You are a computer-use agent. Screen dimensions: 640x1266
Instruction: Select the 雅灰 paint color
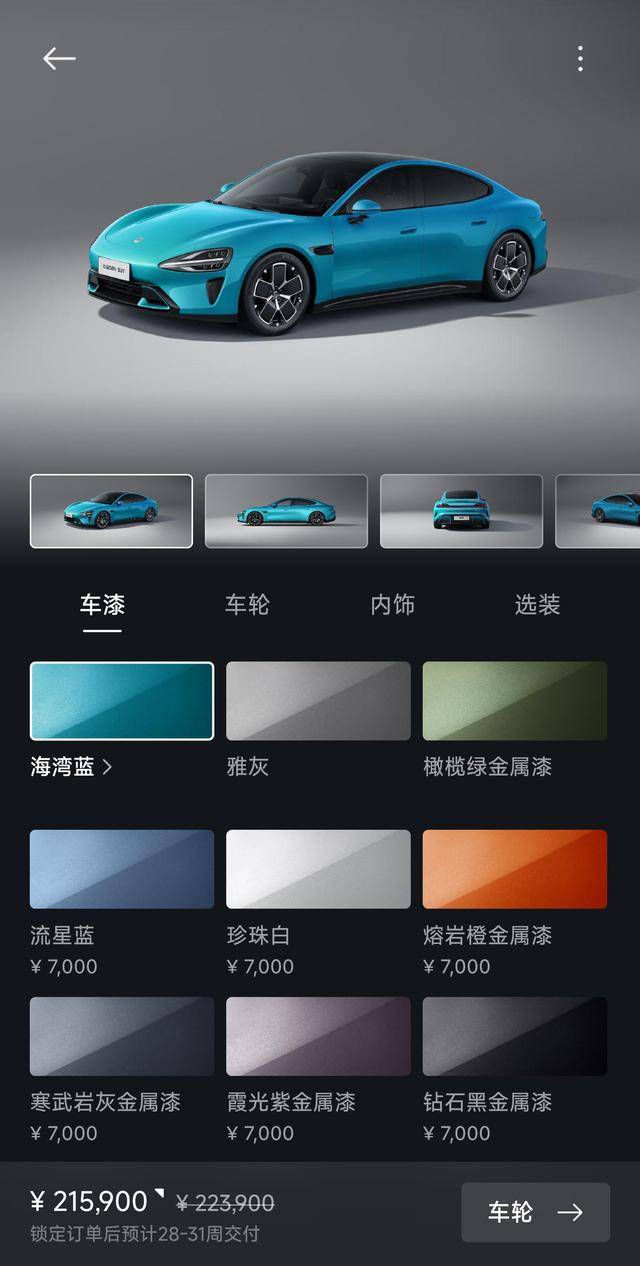318,701
